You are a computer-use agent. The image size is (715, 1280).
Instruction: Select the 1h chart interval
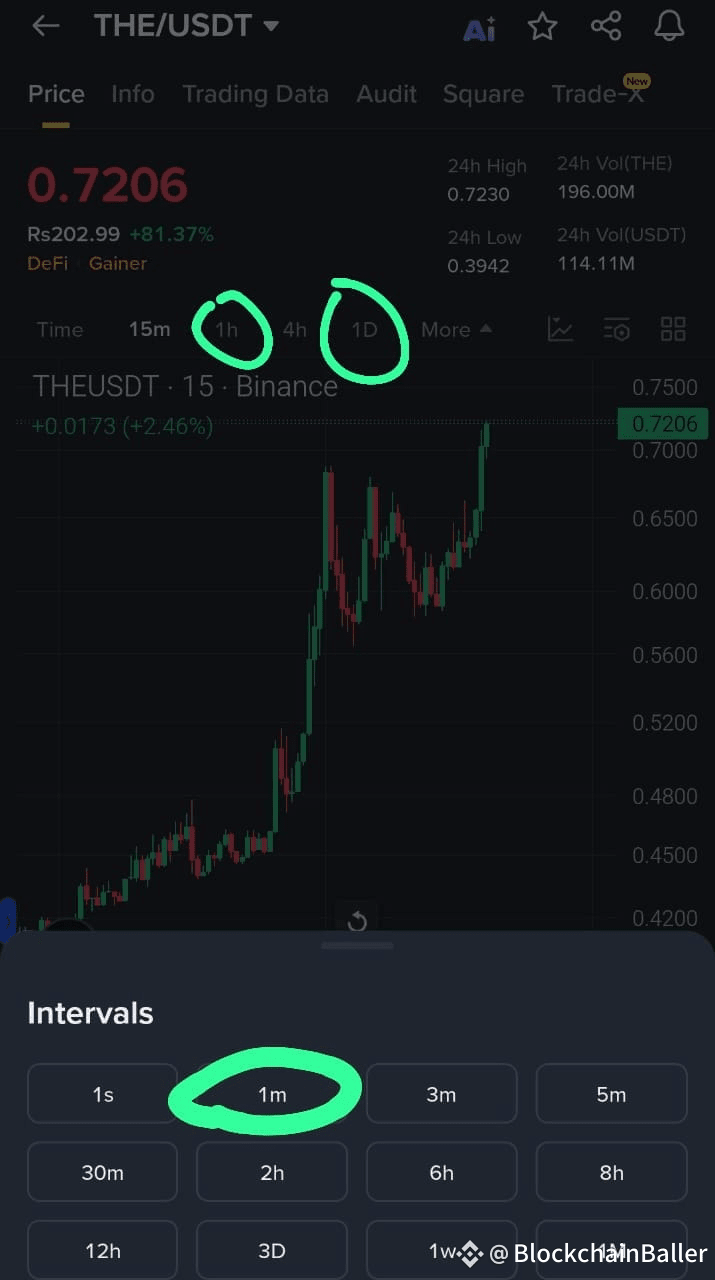click(227, 329)
